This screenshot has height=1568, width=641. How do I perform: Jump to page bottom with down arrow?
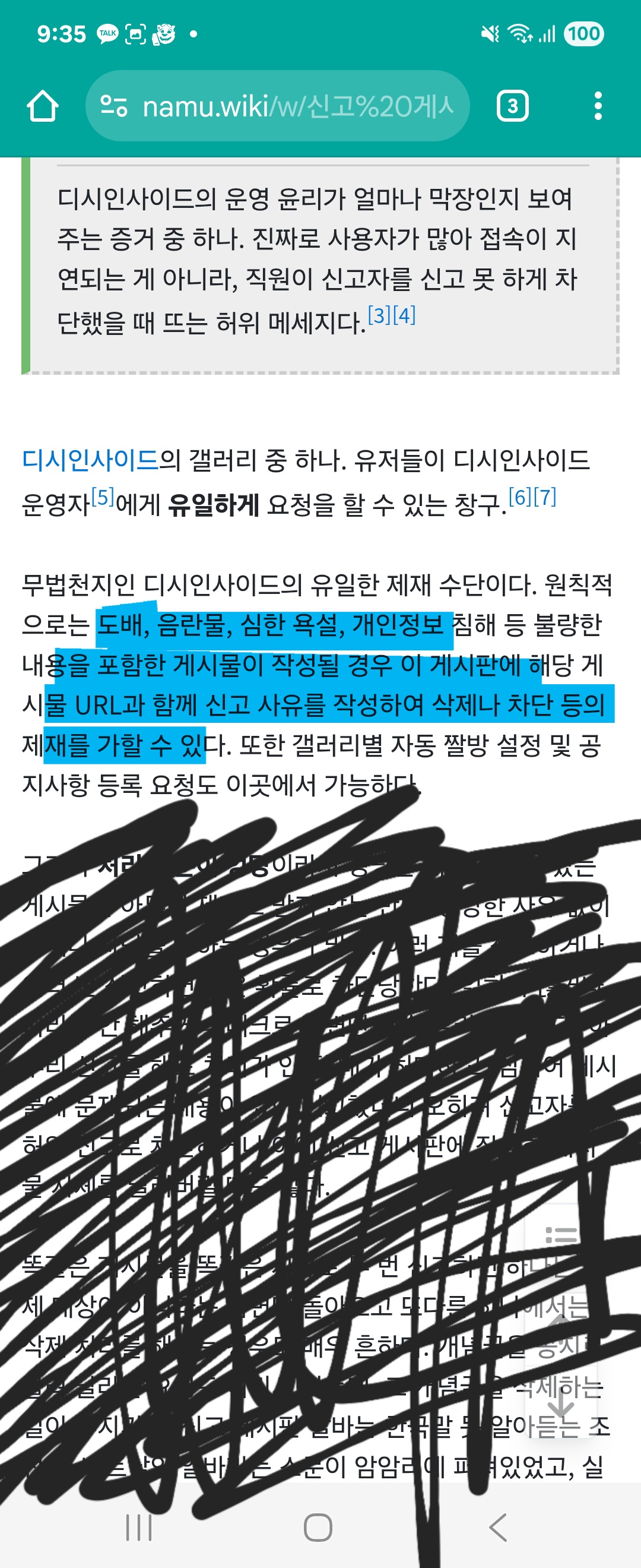point(560,1403)
